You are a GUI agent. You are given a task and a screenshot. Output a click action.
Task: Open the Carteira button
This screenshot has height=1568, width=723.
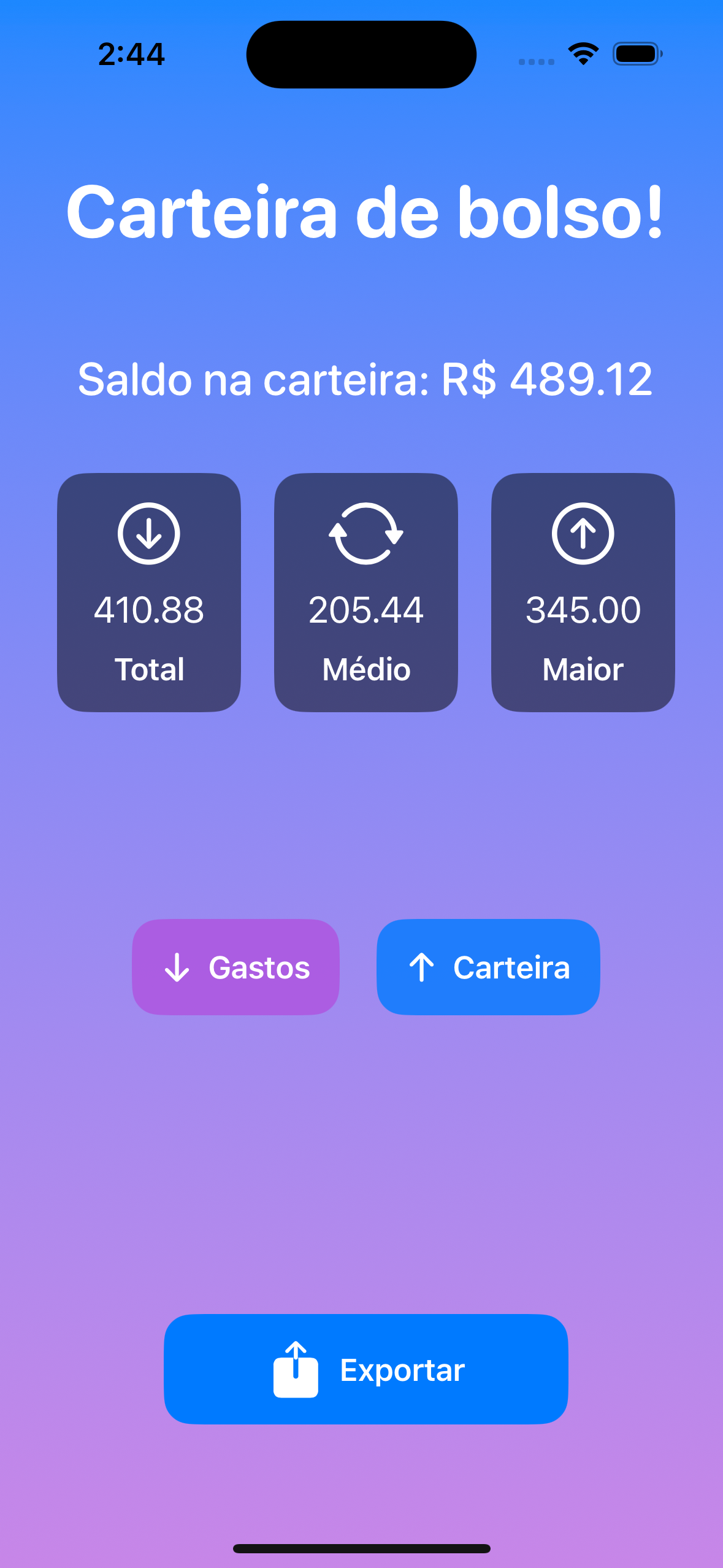tap(488, 967)
